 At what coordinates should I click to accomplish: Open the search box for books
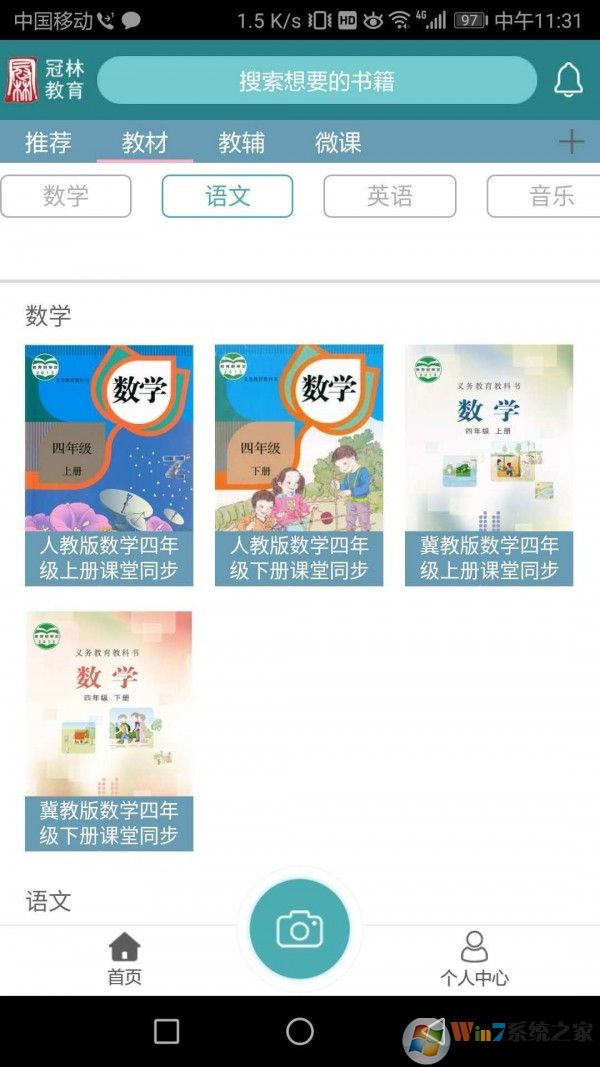point(317,81)
